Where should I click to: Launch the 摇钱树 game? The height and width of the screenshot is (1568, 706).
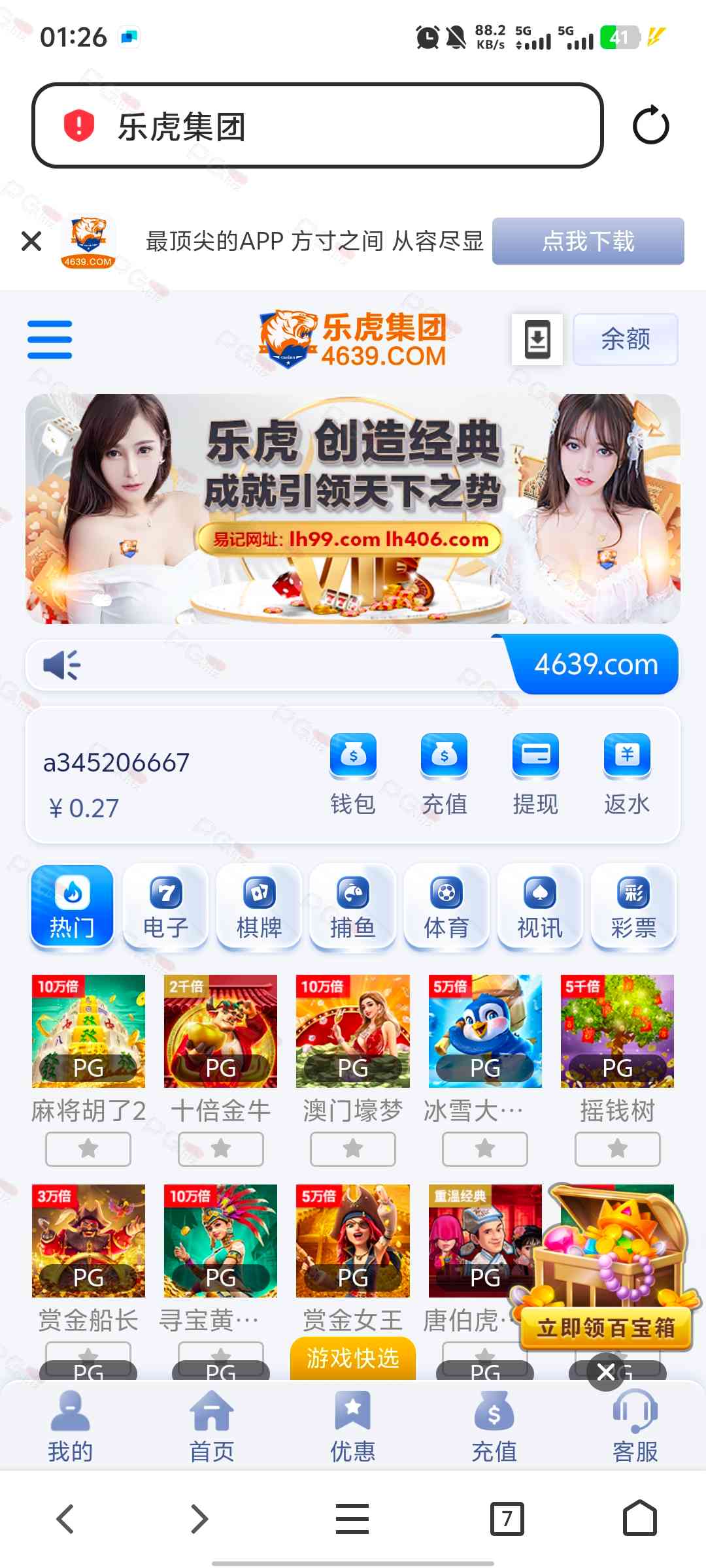(x=617, y=1031)
